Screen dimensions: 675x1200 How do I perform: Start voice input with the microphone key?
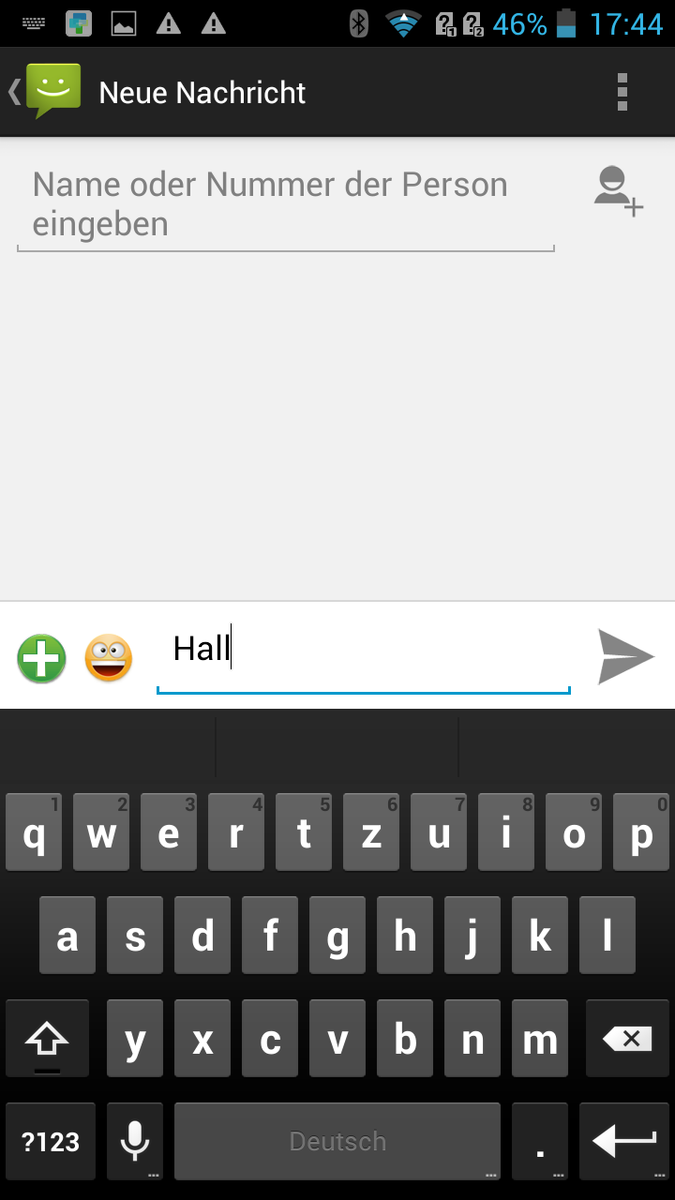tap(135, 1142)
